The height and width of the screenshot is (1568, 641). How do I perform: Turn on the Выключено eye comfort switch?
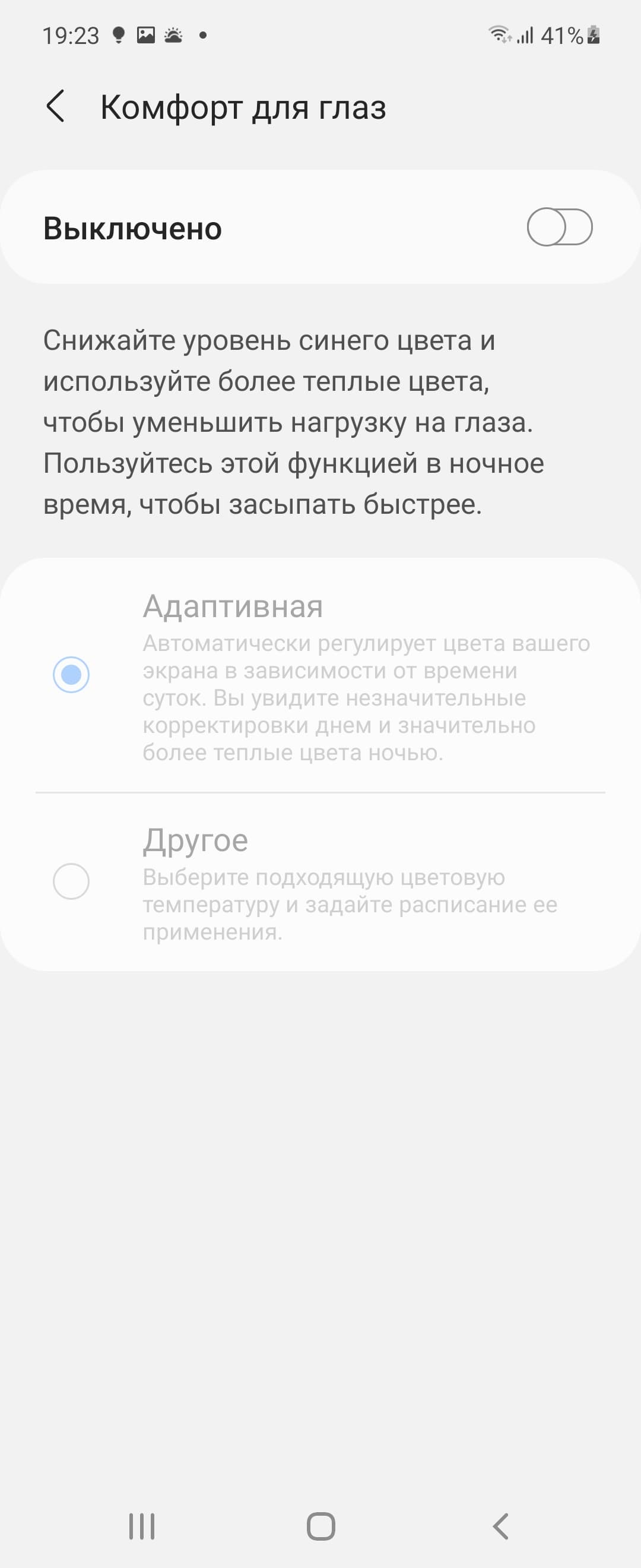559,227
